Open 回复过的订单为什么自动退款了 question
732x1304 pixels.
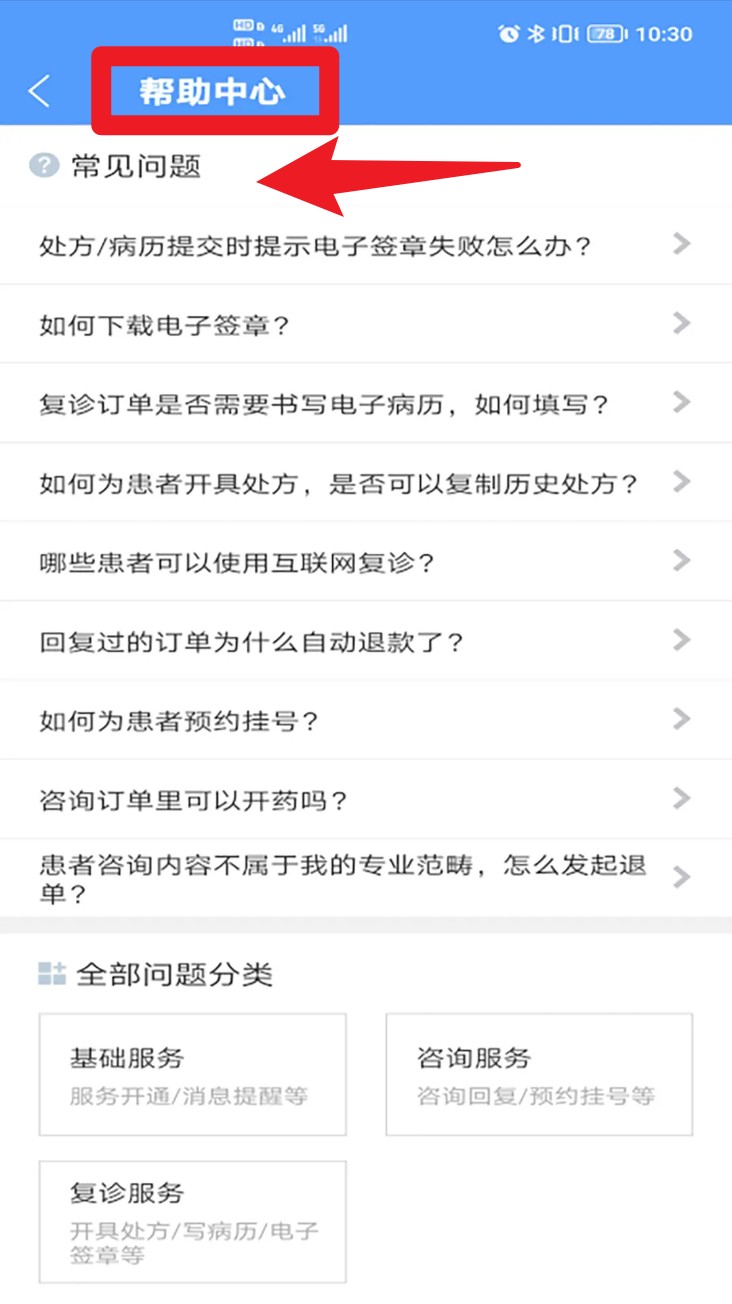tap(365, 641)
